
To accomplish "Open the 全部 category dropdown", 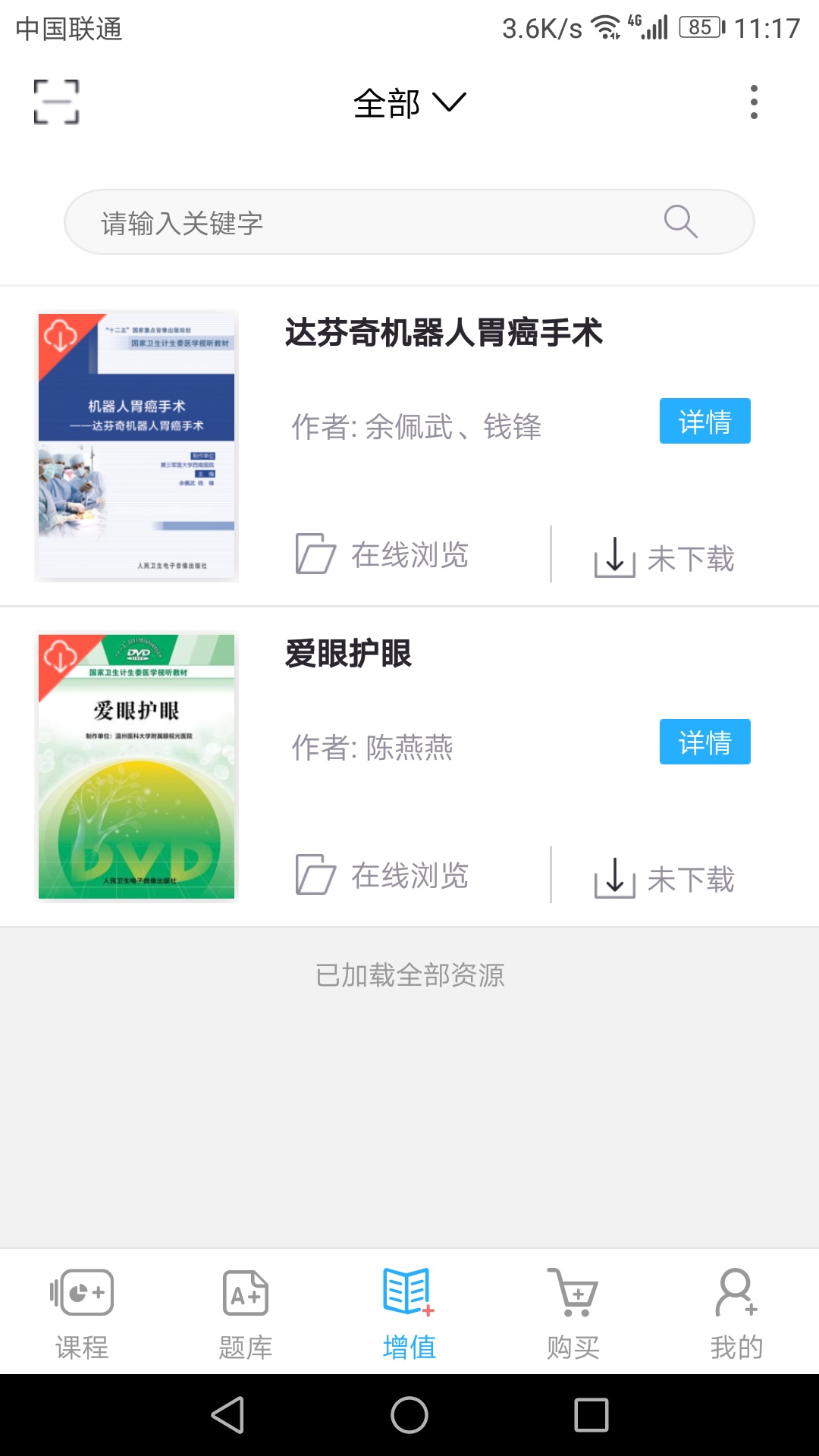I will tap(387, 102).
